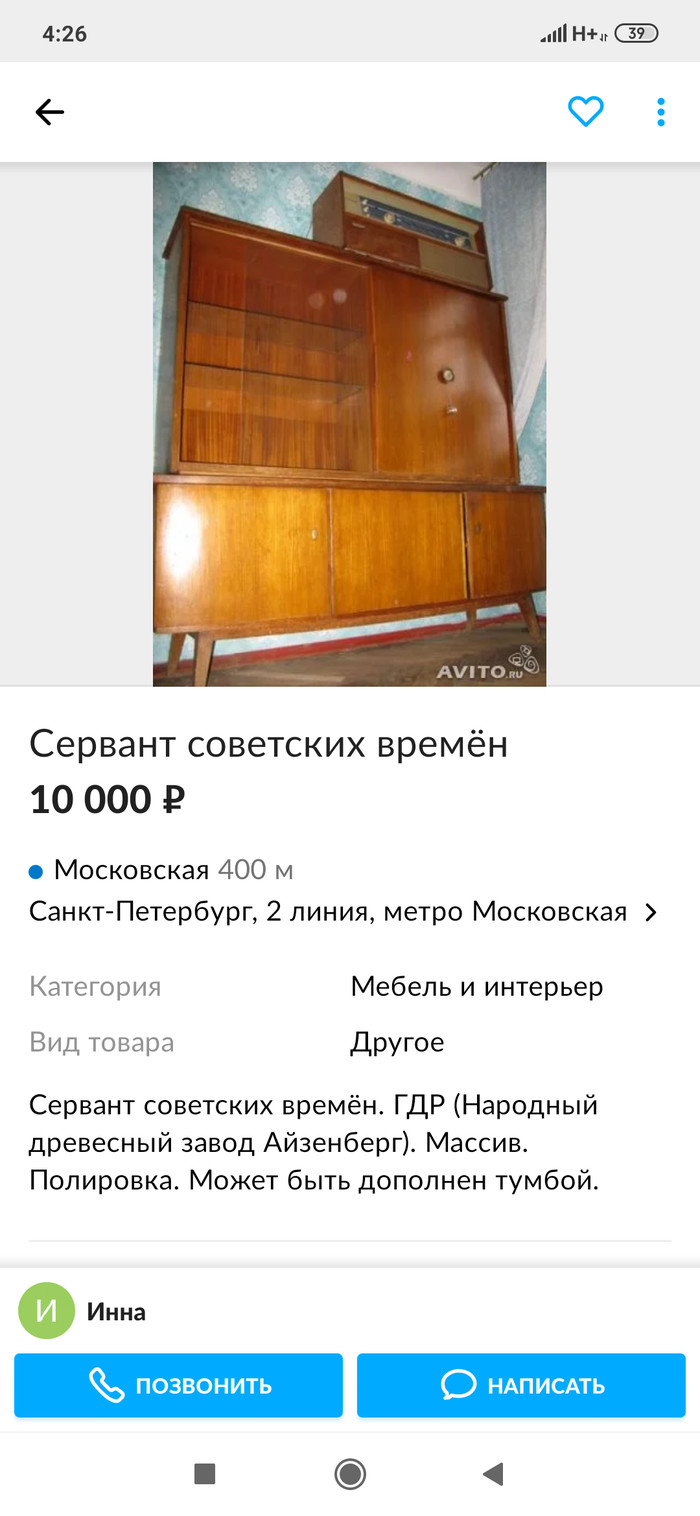Add this listing to favorites
Image resolution: width=700 pixels, height=1516 pixels.
[x=586, y=112]
